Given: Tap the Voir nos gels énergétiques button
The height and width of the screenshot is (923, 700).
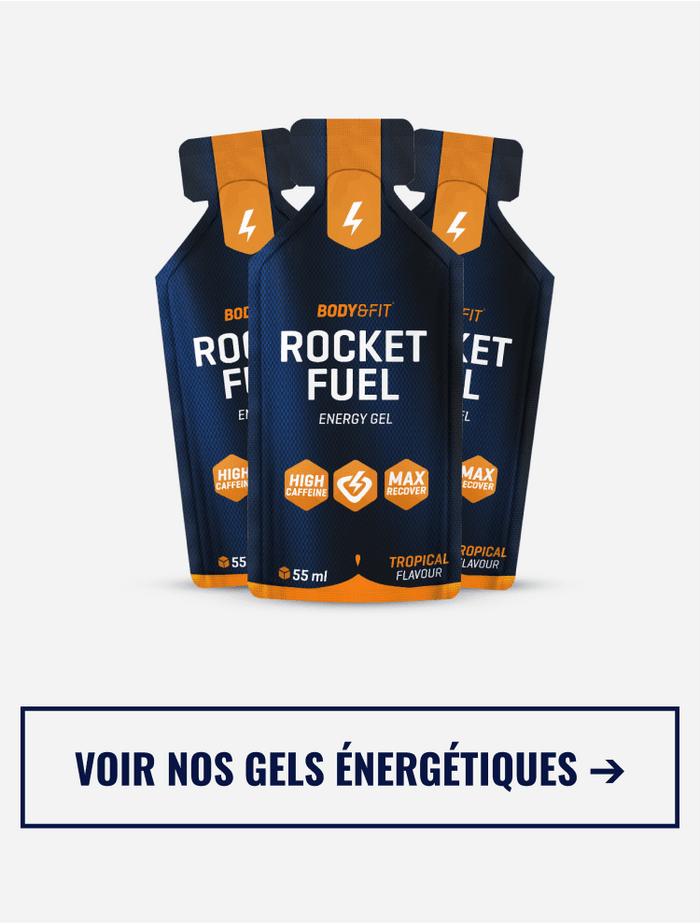Looking at the screenshot, I should click(350, 768).
